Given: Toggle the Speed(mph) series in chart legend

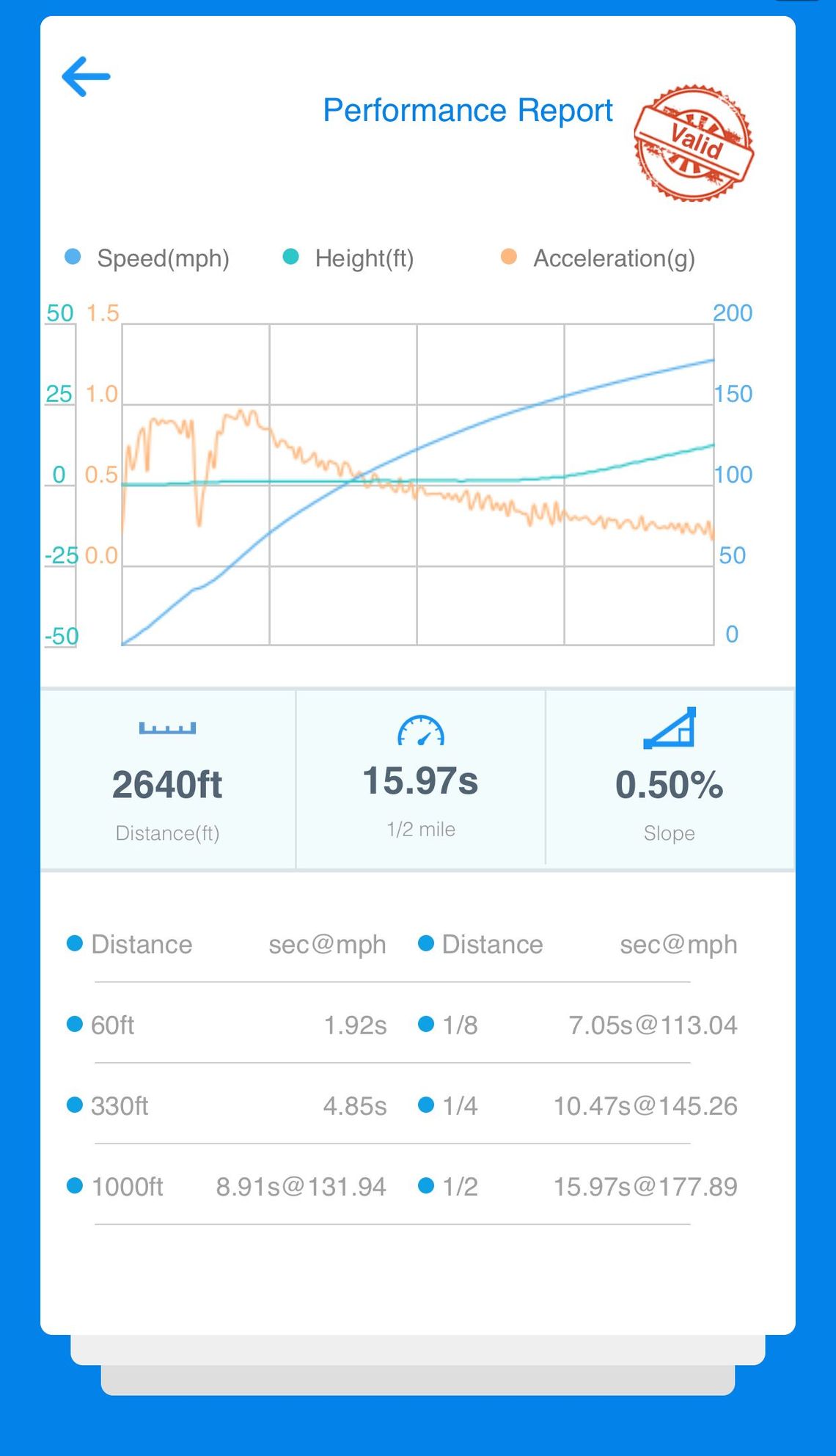Looking at the screenshot, I should 148,258.
